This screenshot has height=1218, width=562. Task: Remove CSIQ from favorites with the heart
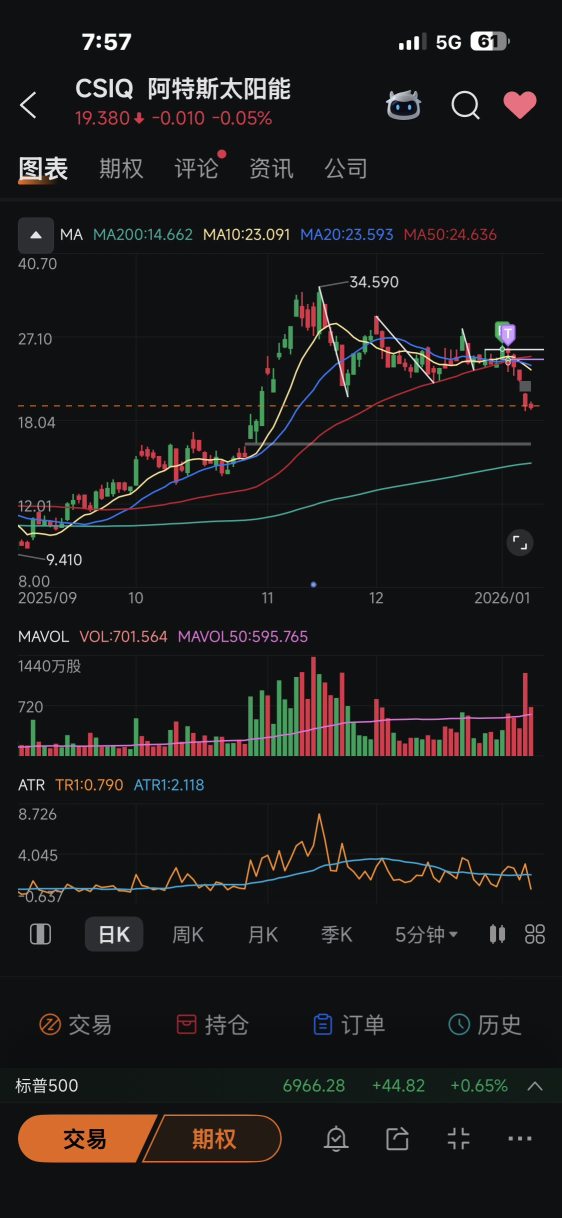point(520,105)
